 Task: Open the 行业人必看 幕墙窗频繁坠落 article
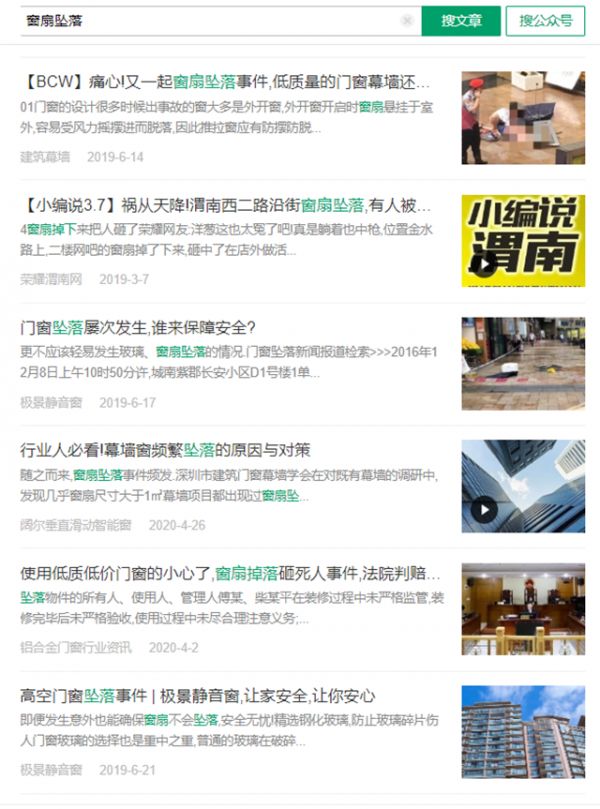coord(165,450)
